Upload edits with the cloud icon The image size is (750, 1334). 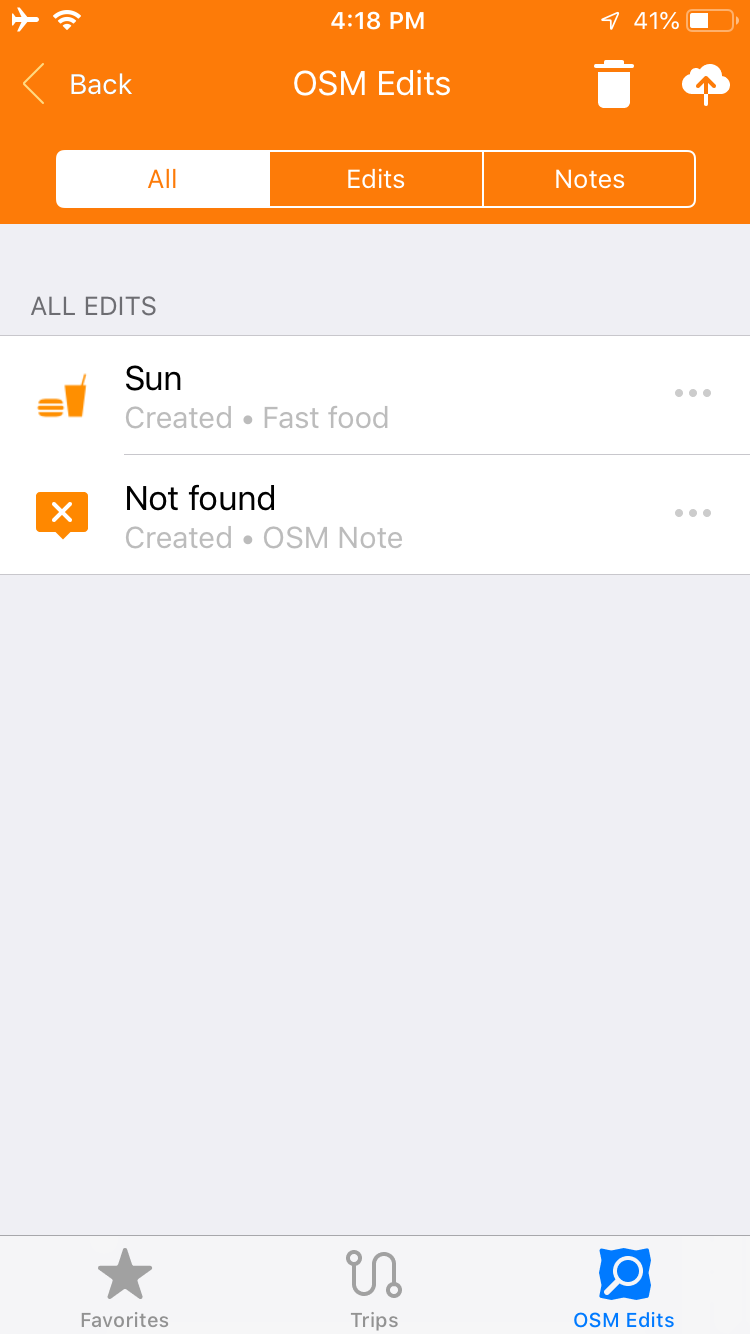point(705,85)
